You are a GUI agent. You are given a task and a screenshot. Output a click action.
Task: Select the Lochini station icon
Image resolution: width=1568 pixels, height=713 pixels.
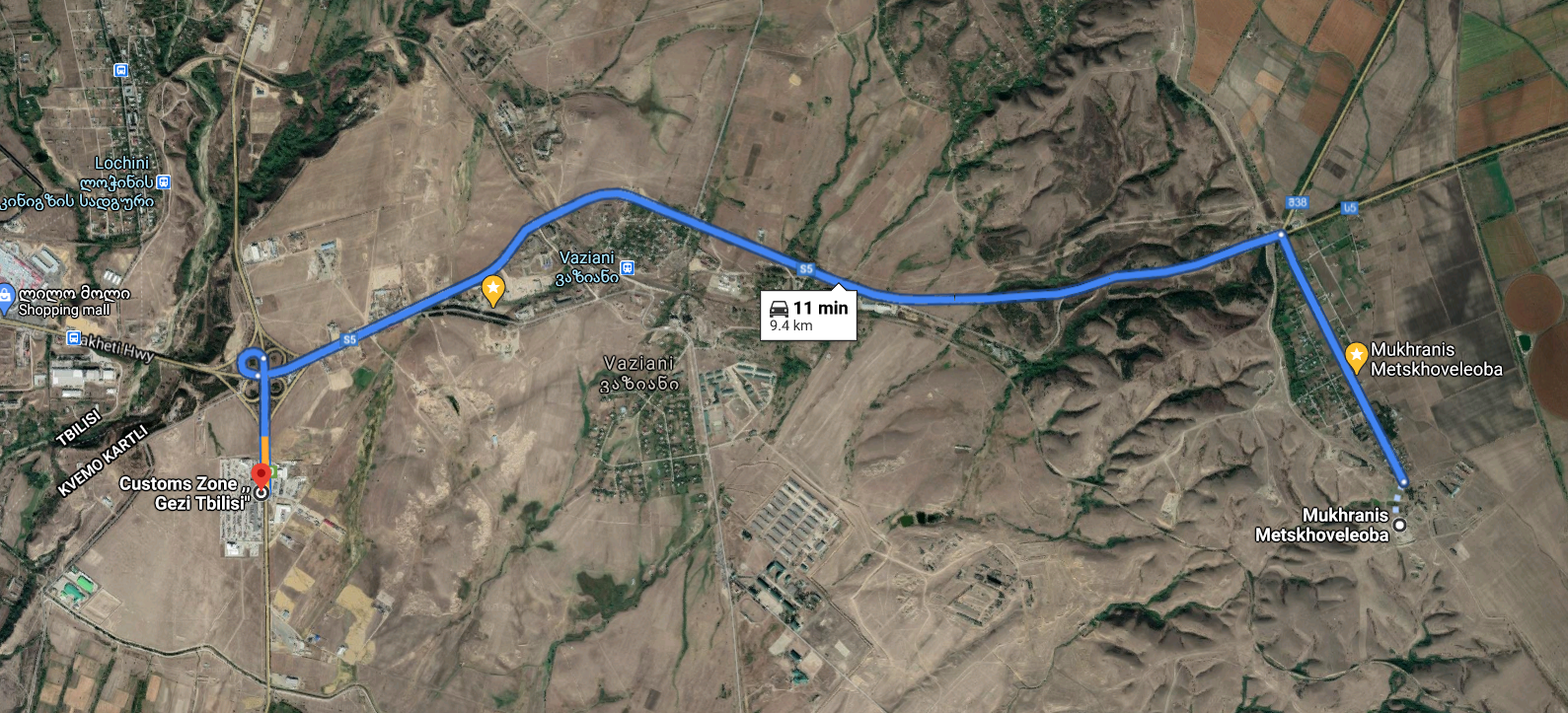(x=164, y=182)
